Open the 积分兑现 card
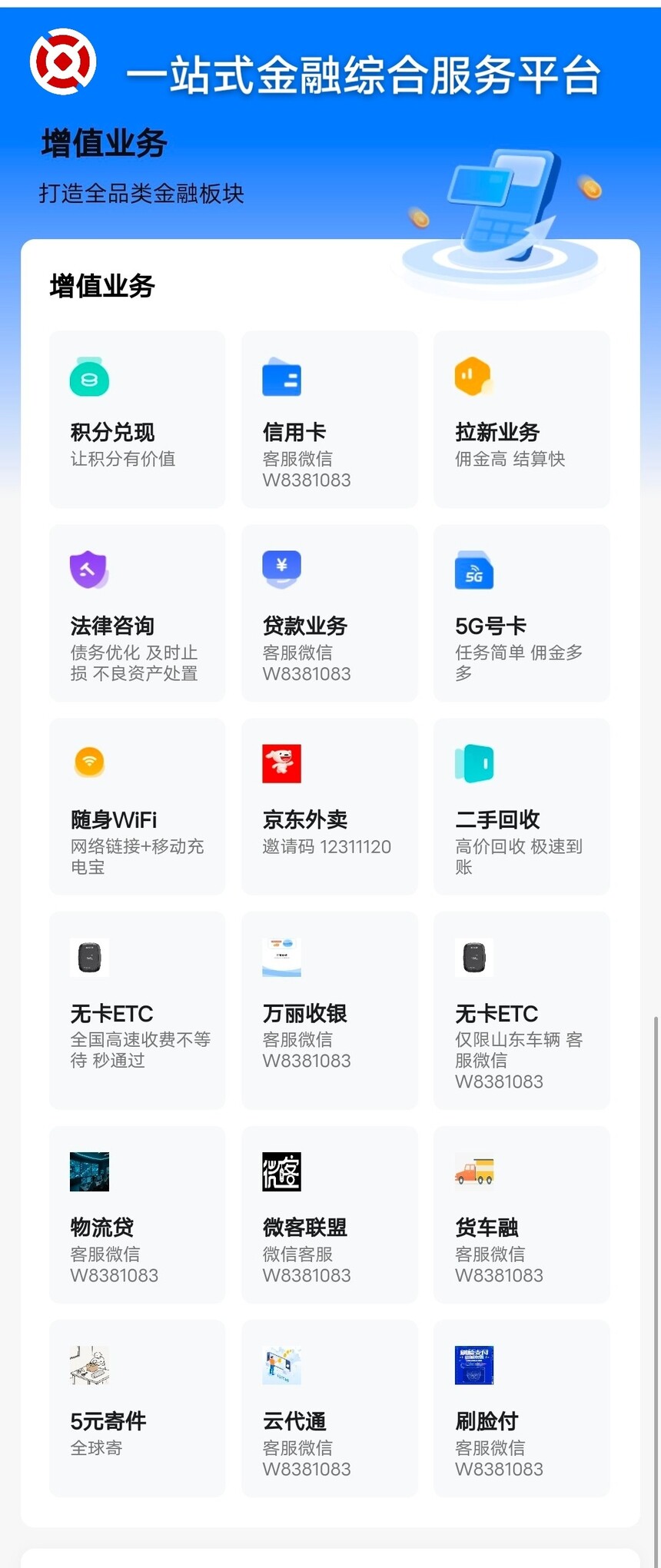Viewport: 661px width, 1568px height. [137, 419]
